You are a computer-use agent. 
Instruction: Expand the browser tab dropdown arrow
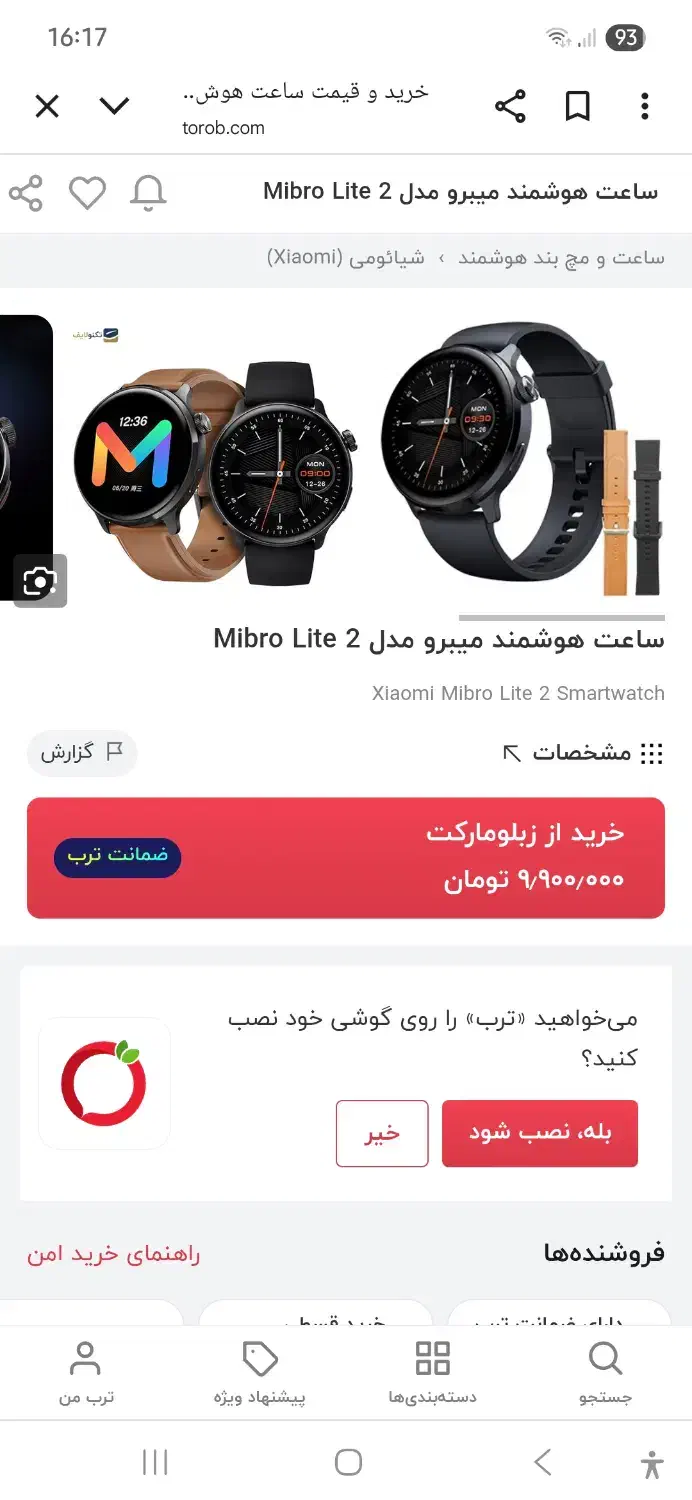coord(115,106)
